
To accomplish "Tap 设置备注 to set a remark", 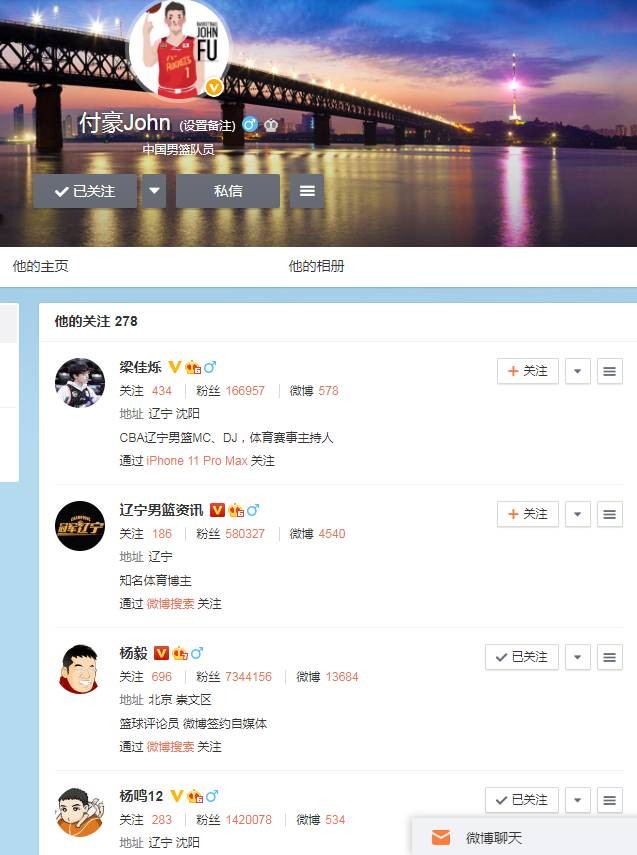I will 207,126.
